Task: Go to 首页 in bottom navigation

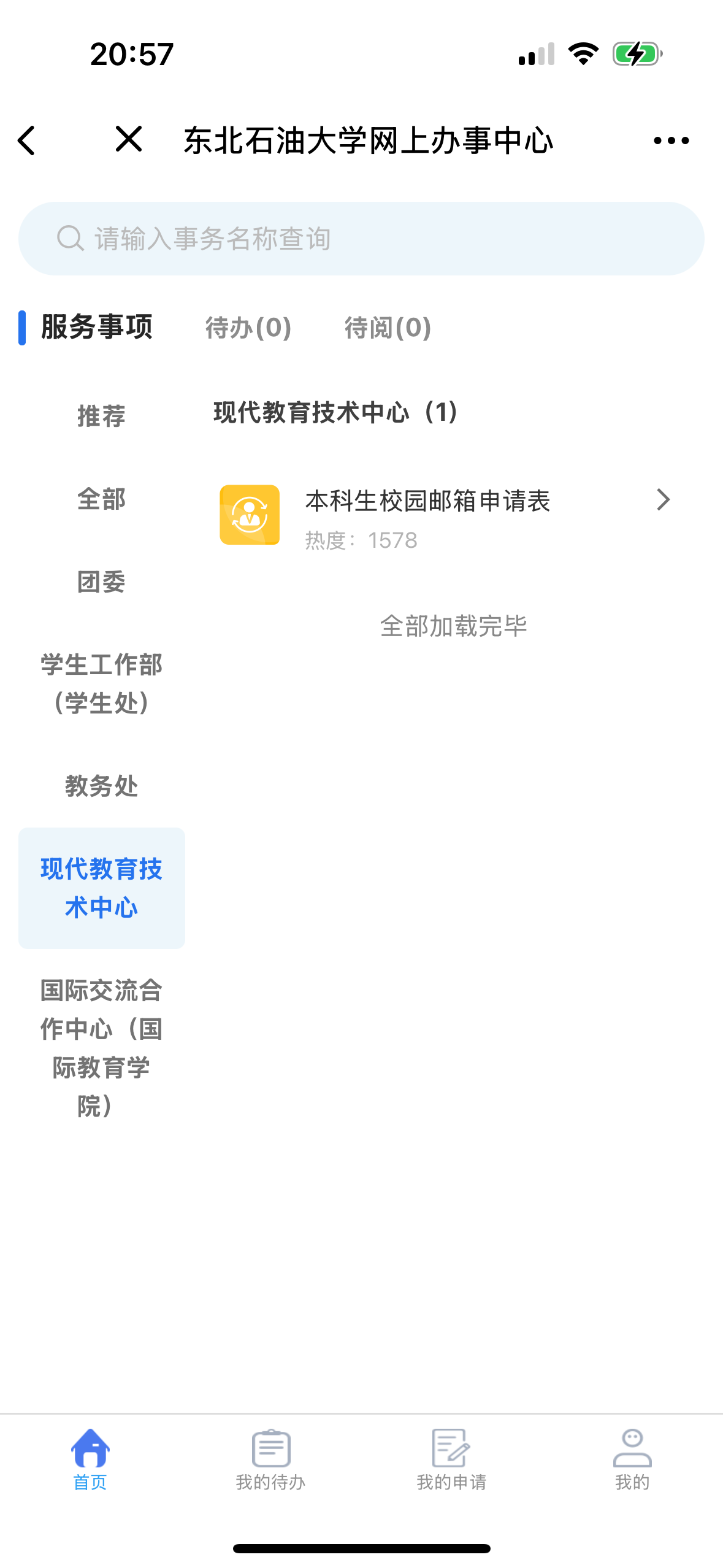Action: tap(90, 1461)
